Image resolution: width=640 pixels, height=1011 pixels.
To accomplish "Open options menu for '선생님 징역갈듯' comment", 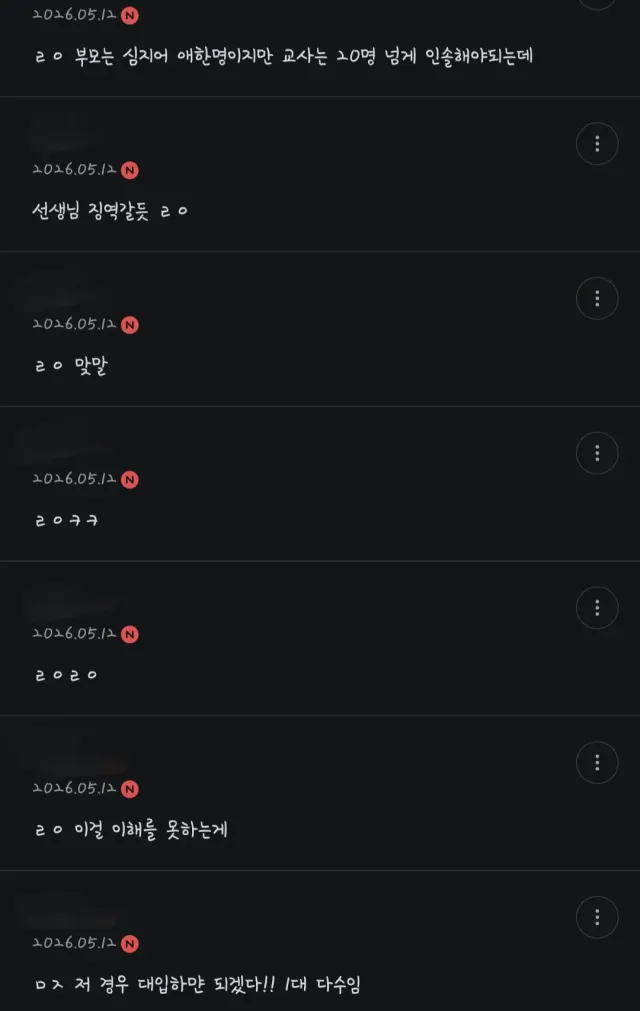I will pos(597,144).
